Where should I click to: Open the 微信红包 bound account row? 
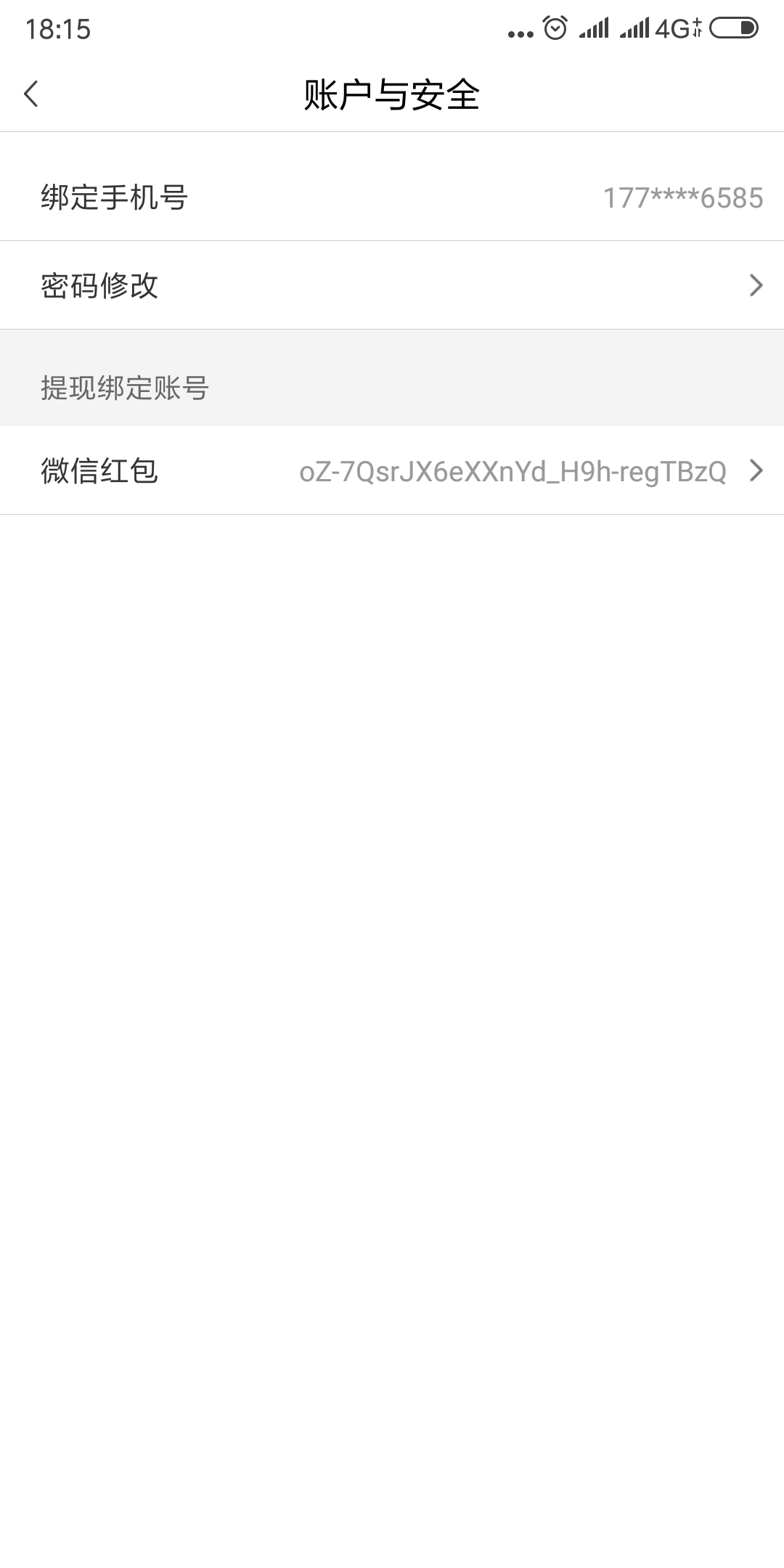pos(392,470)
